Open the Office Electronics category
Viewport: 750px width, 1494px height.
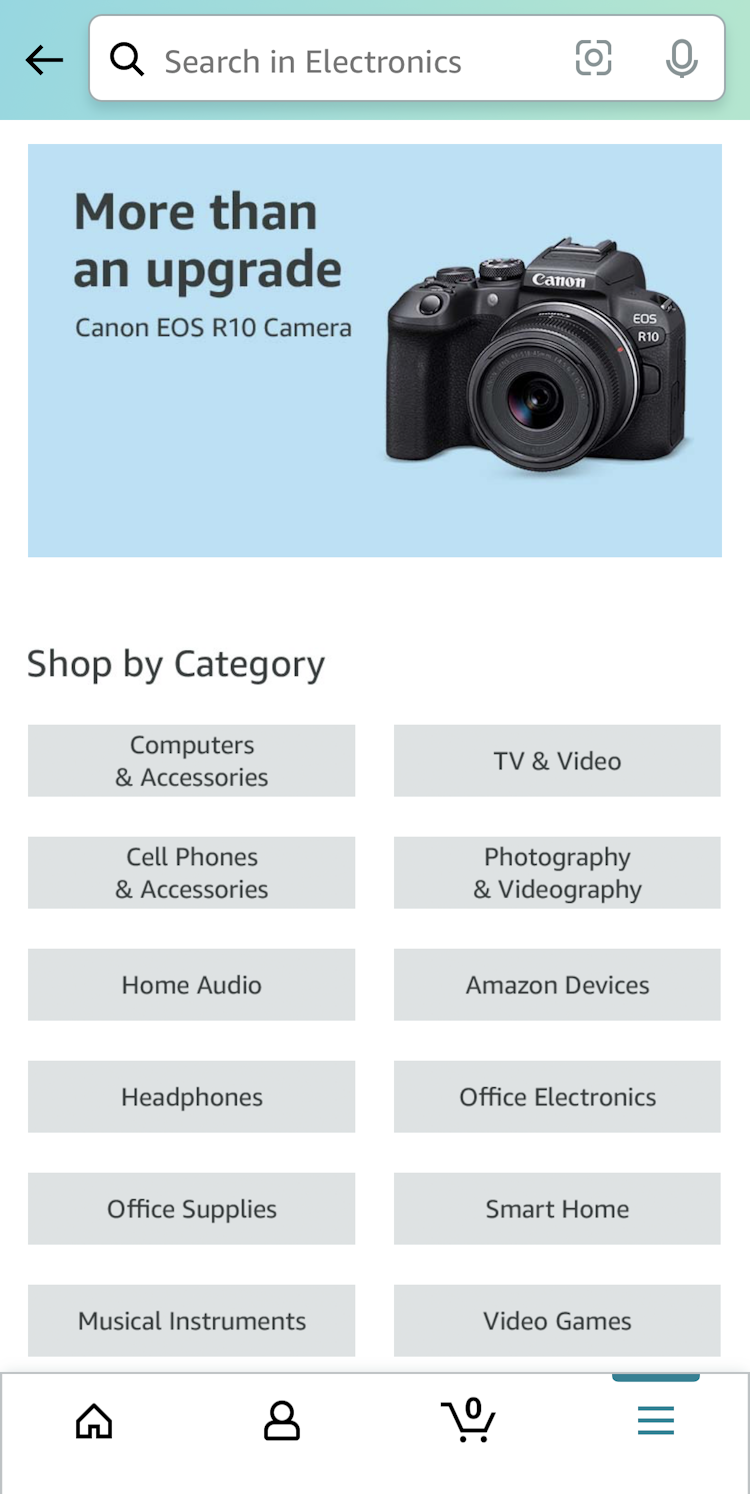tap(557, 1097)
